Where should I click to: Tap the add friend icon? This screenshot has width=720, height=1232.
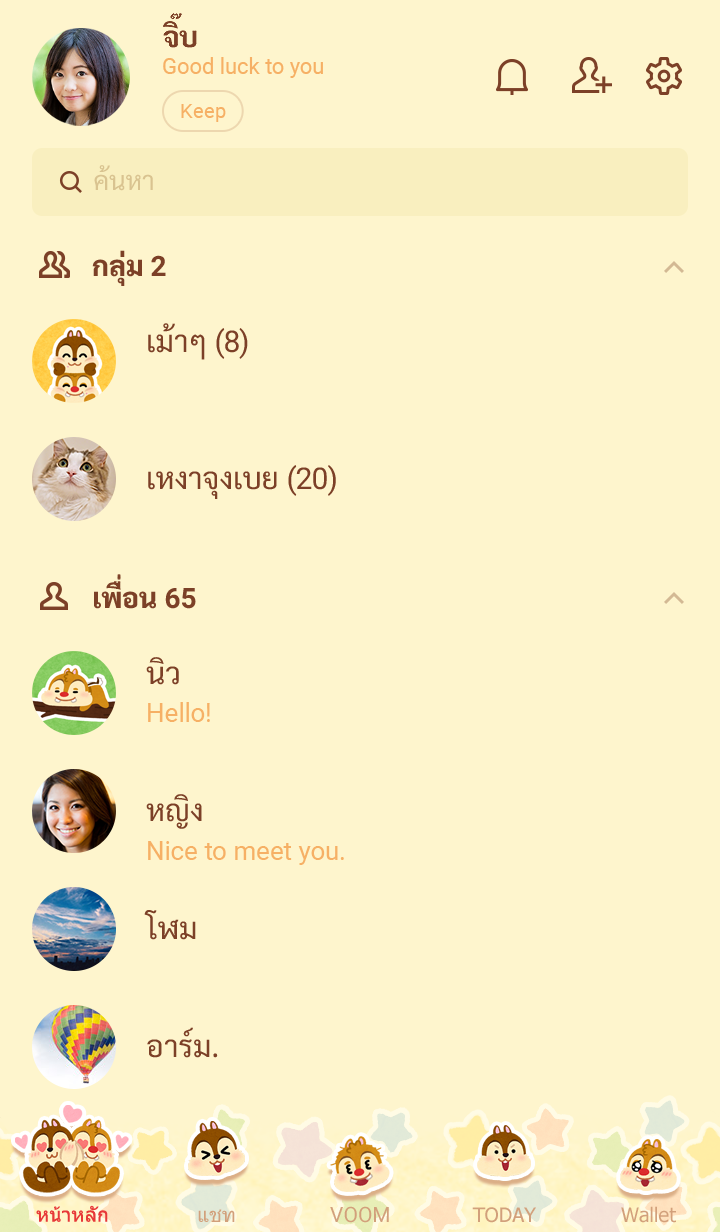[x=591, y=77]
